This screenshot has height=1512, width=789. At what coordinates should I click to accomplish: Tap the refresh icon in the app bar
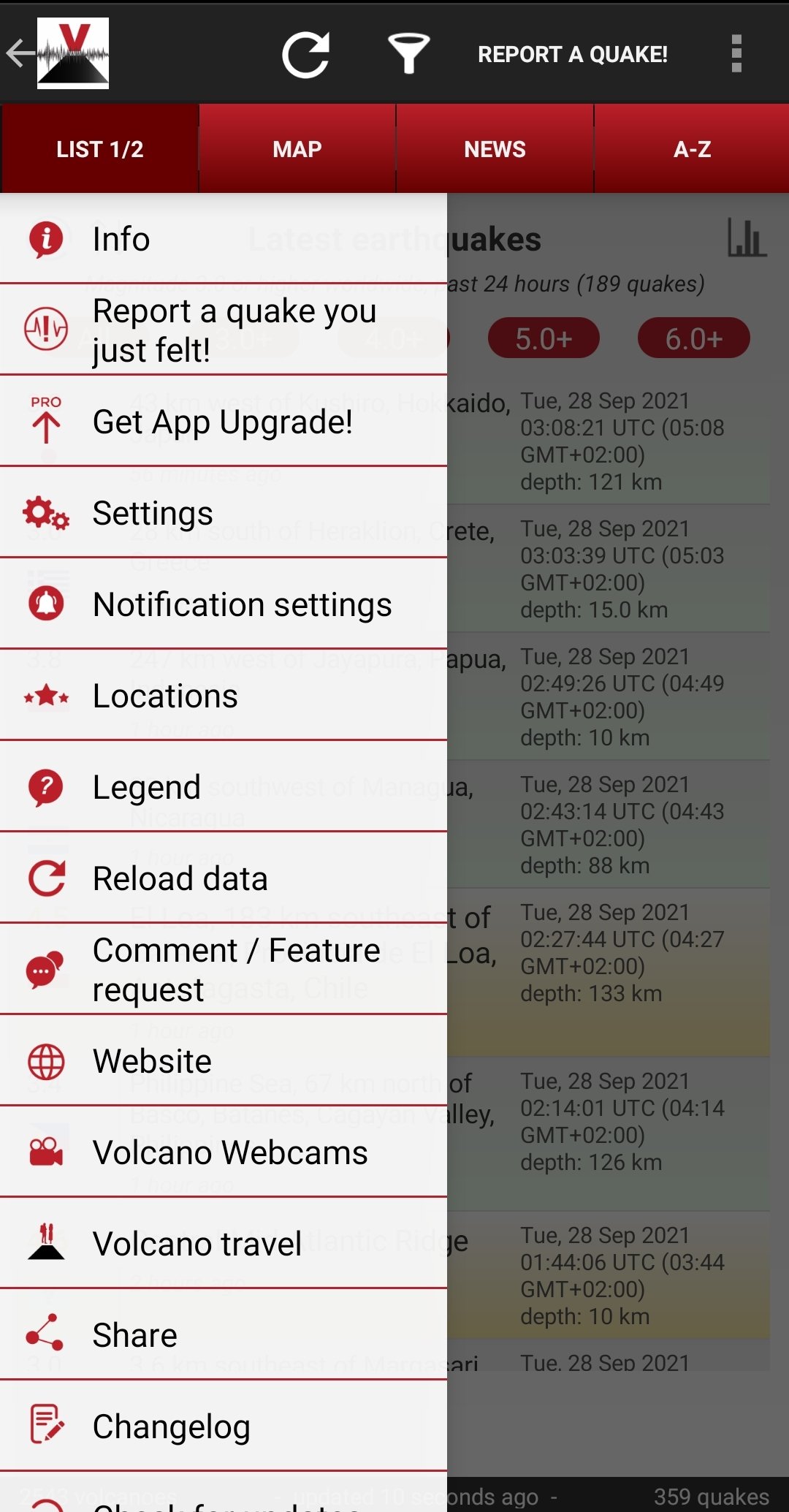point(306,55)
